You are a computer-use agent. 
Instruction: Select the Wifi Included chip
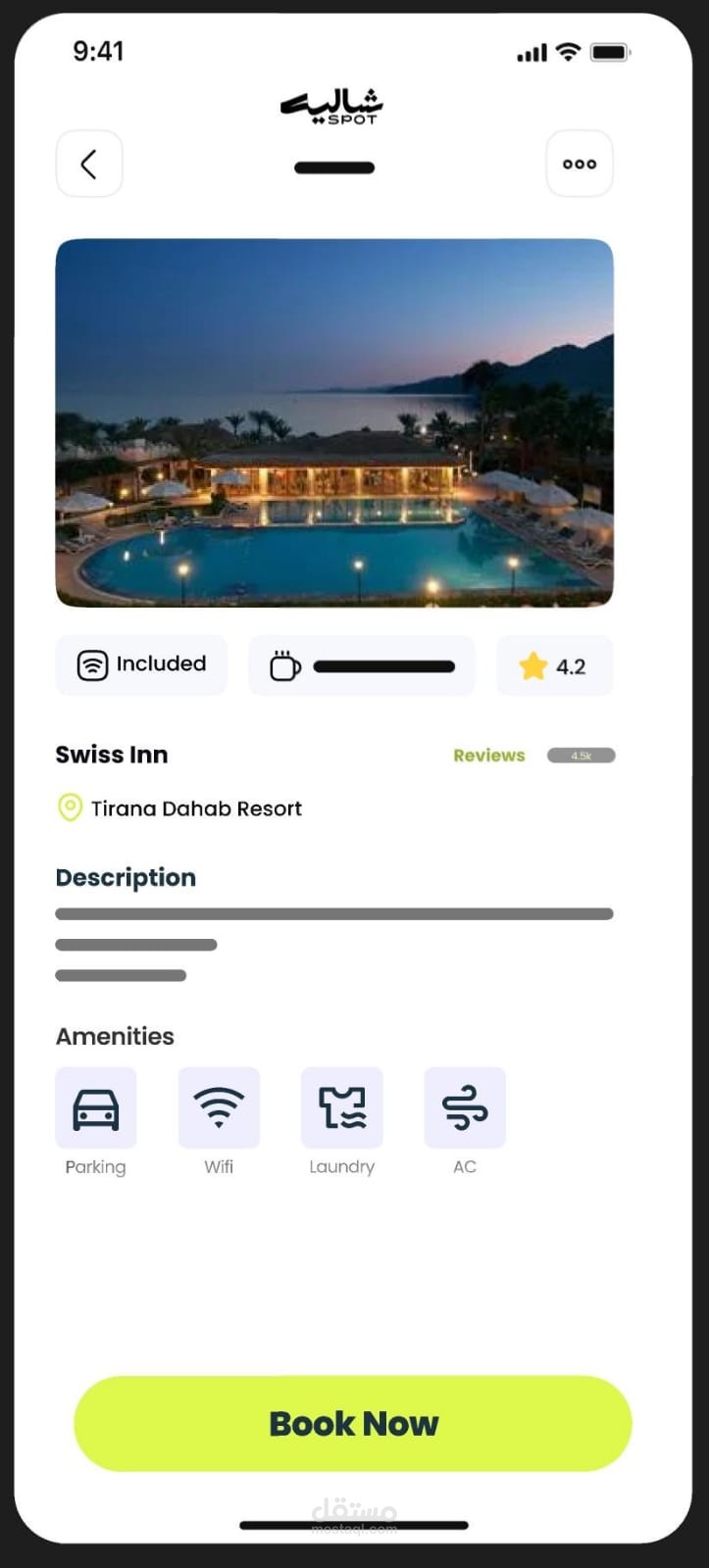[x=141, y=665]
